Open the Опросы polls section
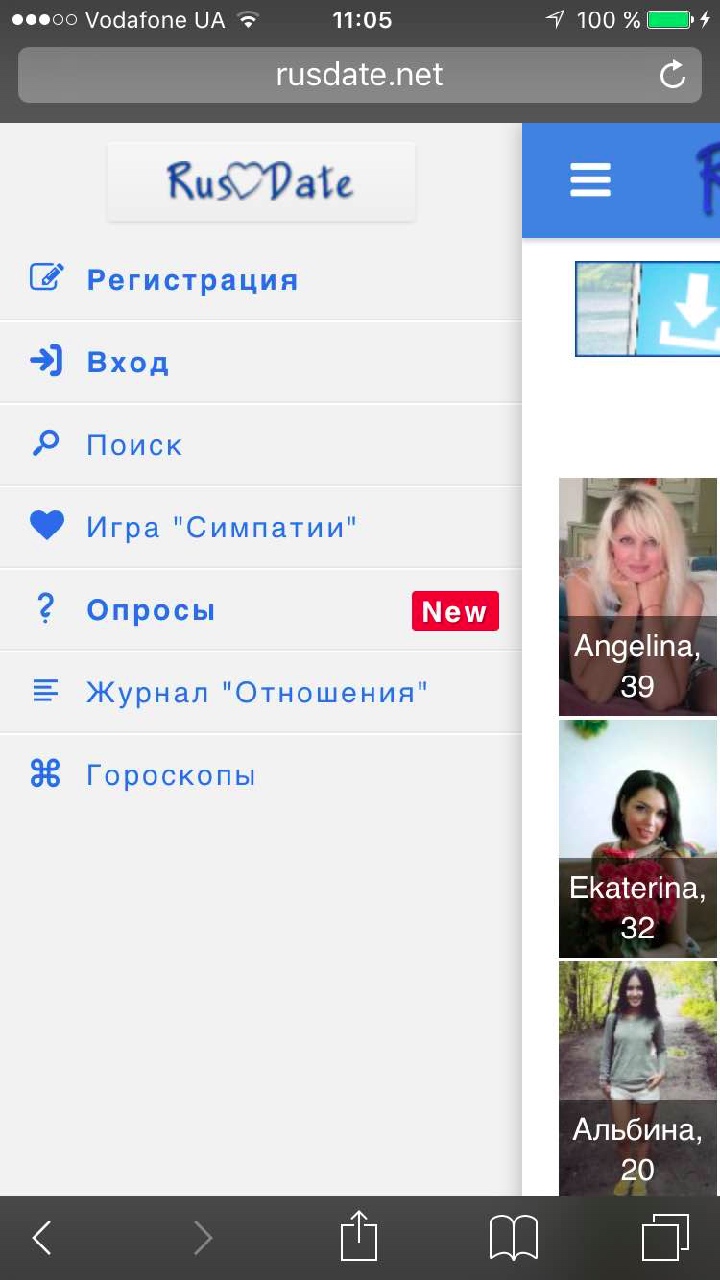Viewport: 720px width, 1280px height. coord(151,610)
